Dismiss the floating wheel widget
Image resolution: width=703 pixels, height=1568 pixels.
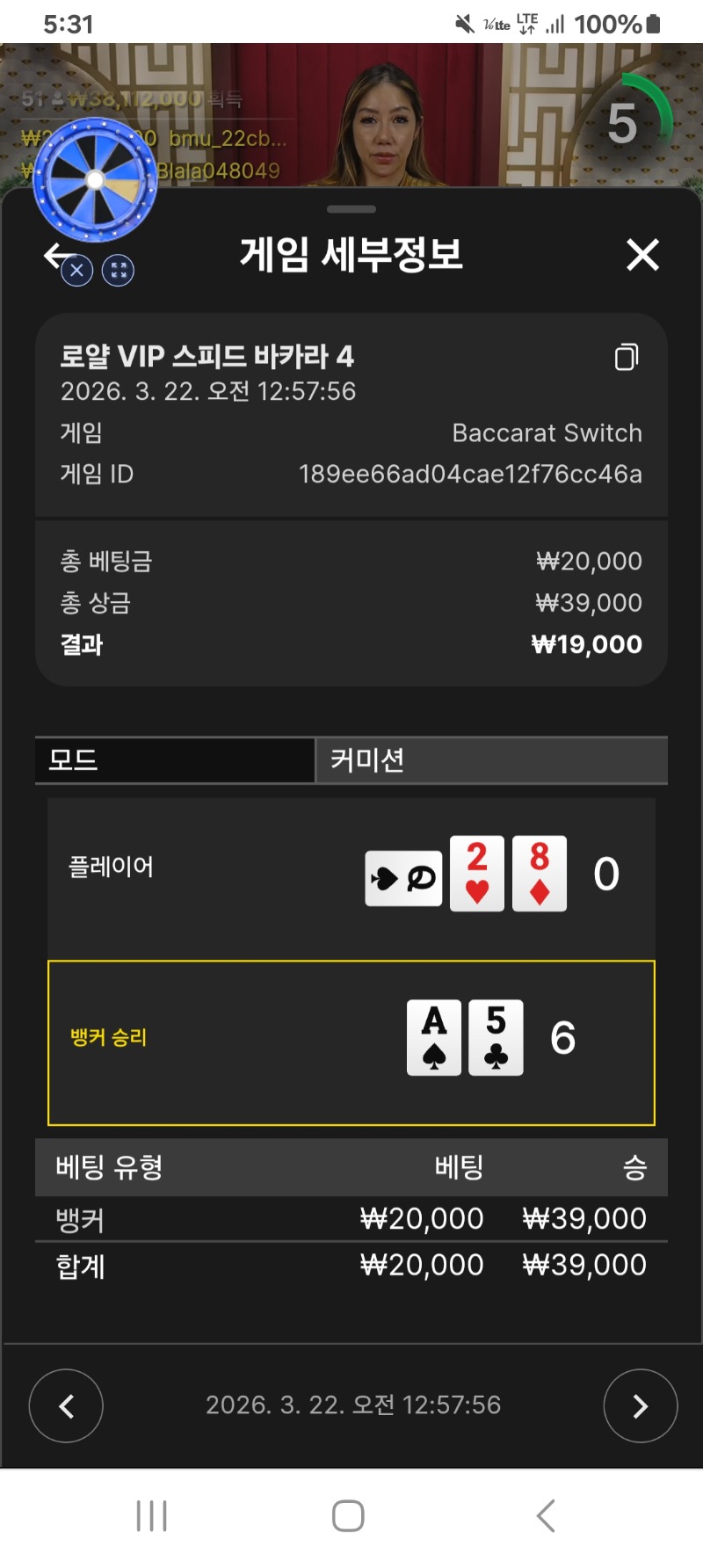pos(77,271)
